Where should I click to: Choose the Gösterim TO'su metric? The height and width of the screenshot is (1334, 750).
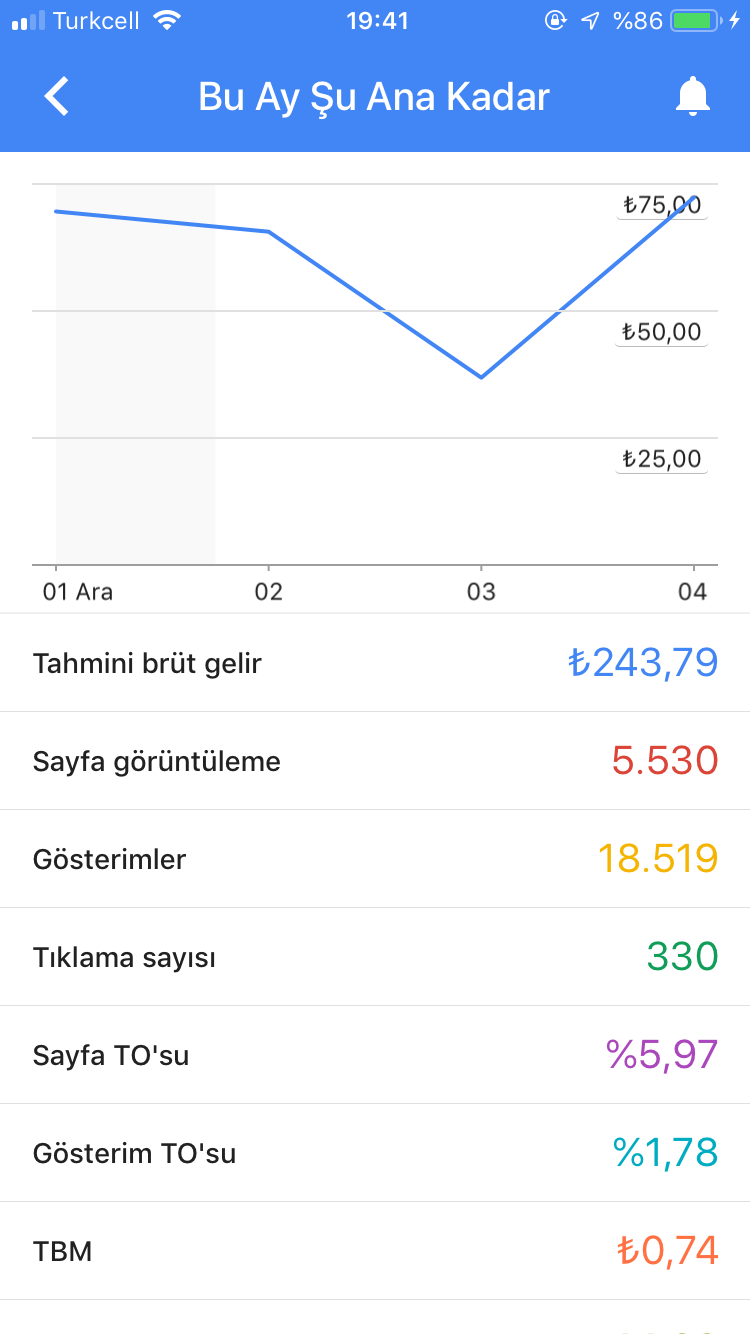375,1153
